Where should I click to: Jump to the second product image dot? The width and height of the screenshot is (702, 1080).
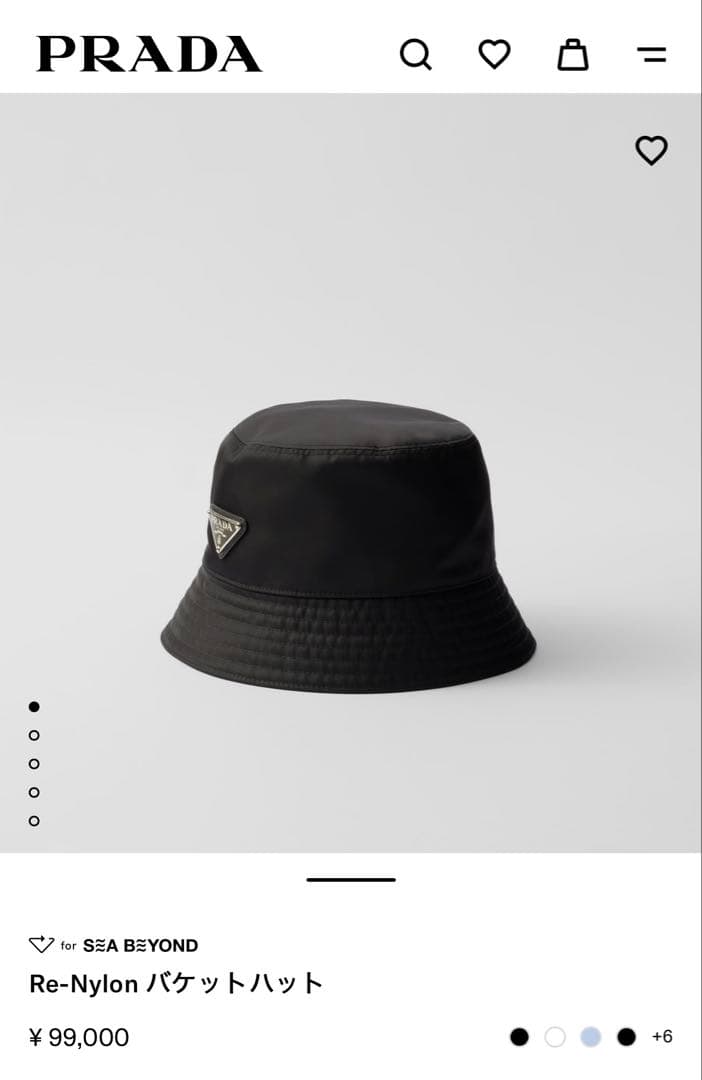(x=34, y=735)
